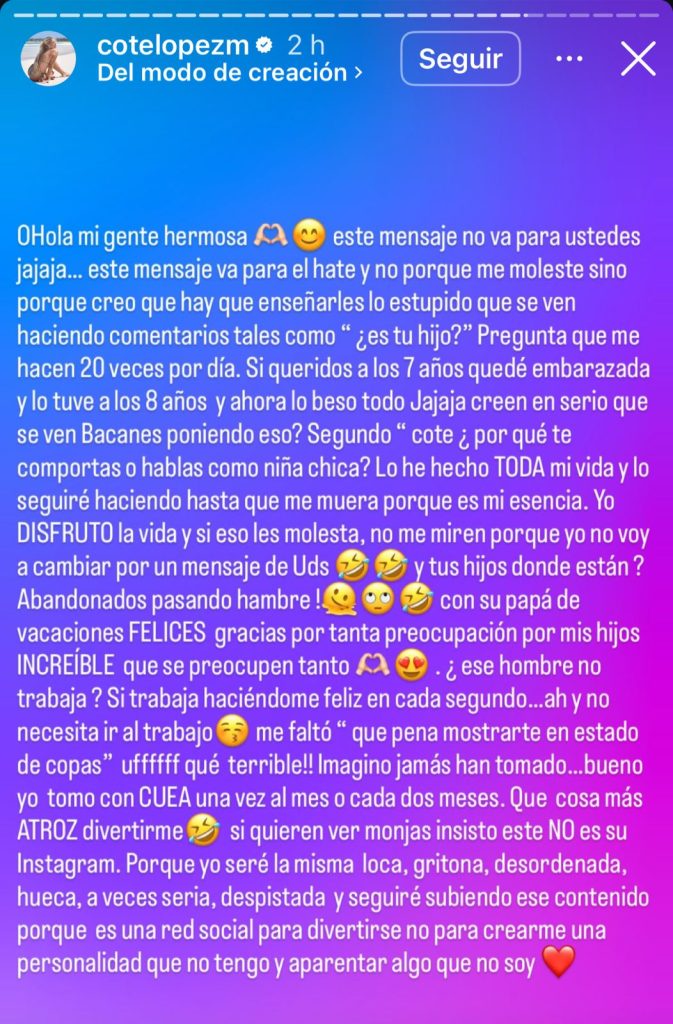
Task: Close the story viewer
Action: [637, 59]
